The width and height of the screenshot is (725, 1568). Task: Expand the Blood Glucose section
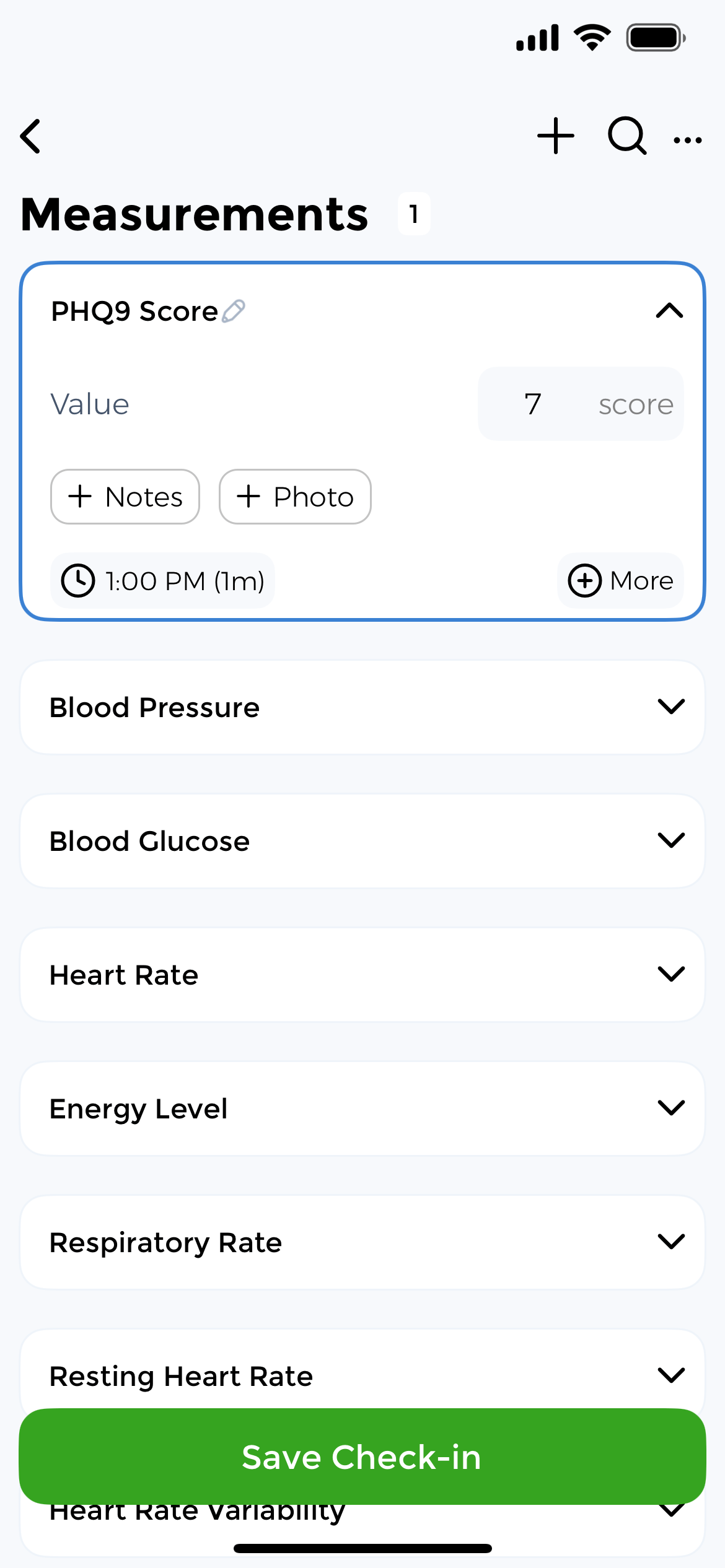point(672,840)
